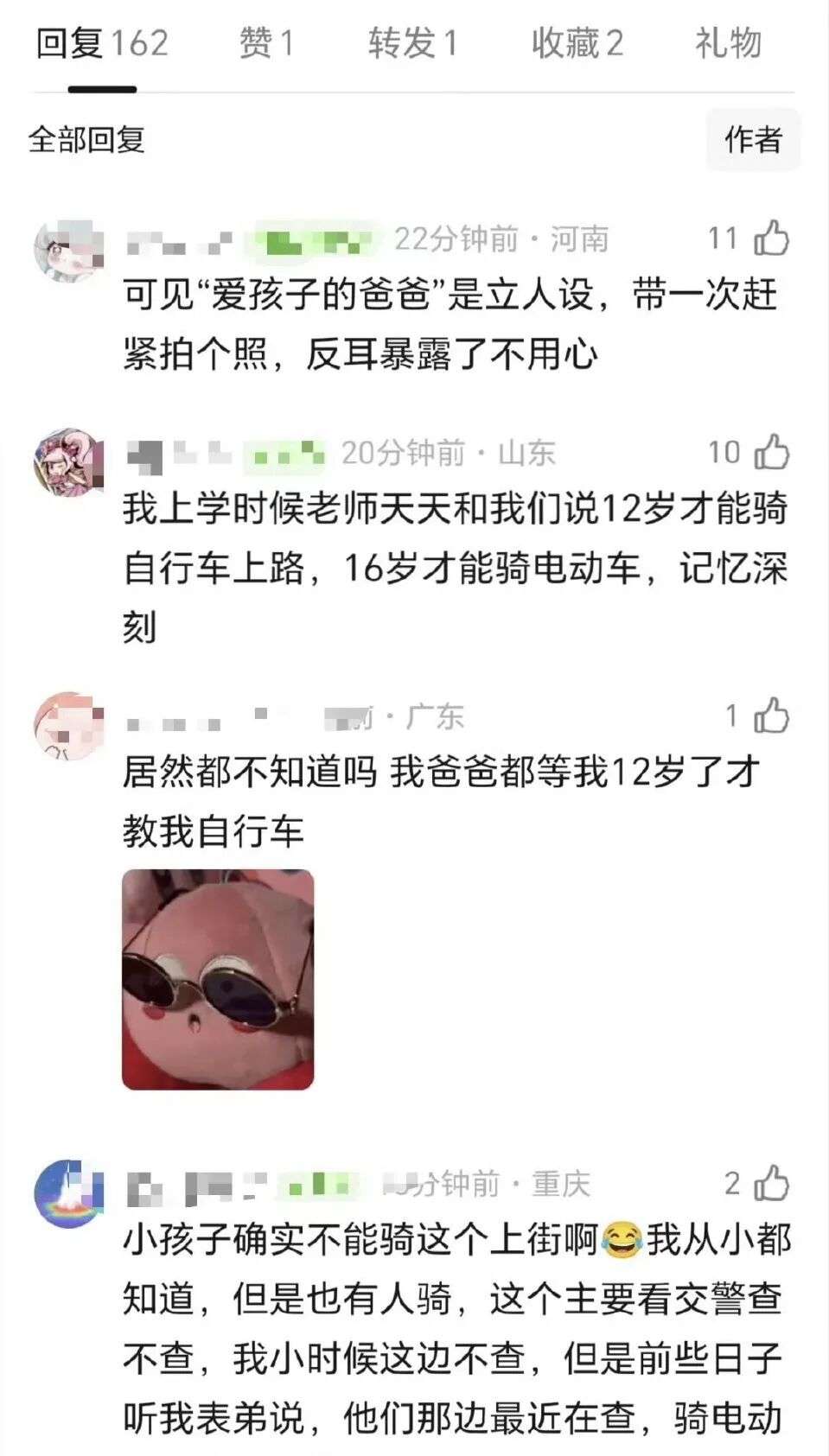Switch to the 回复 162 tab
The height and width of the screenshot is (1456, 829).
(102, 43)
